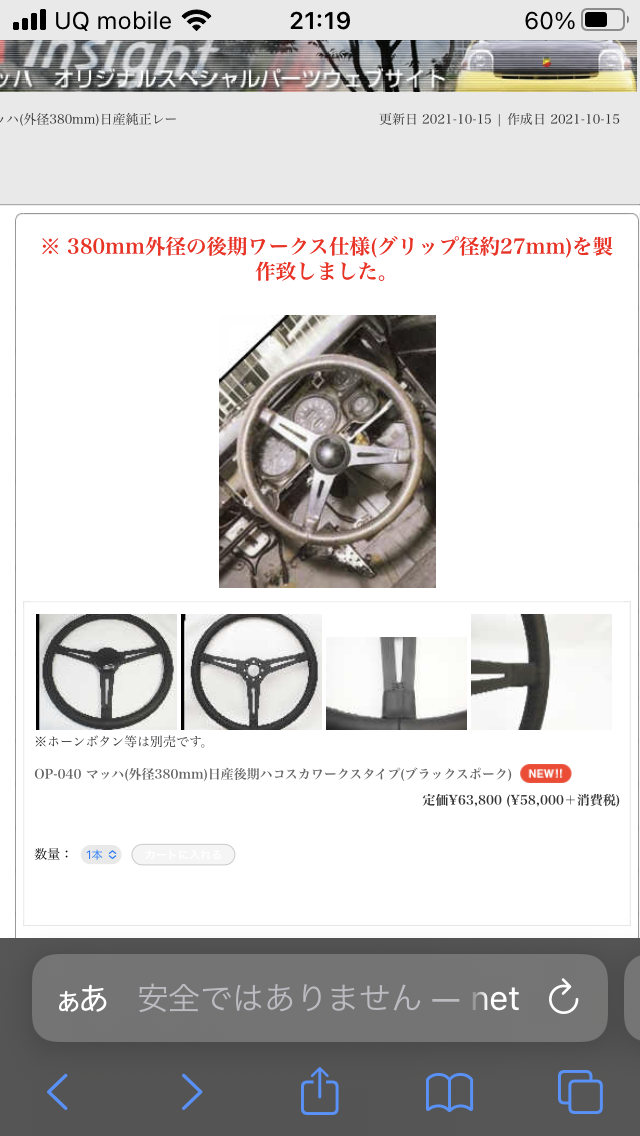
Task: Open the ぁあ page settings menu
Action: (x=82, y=998)
